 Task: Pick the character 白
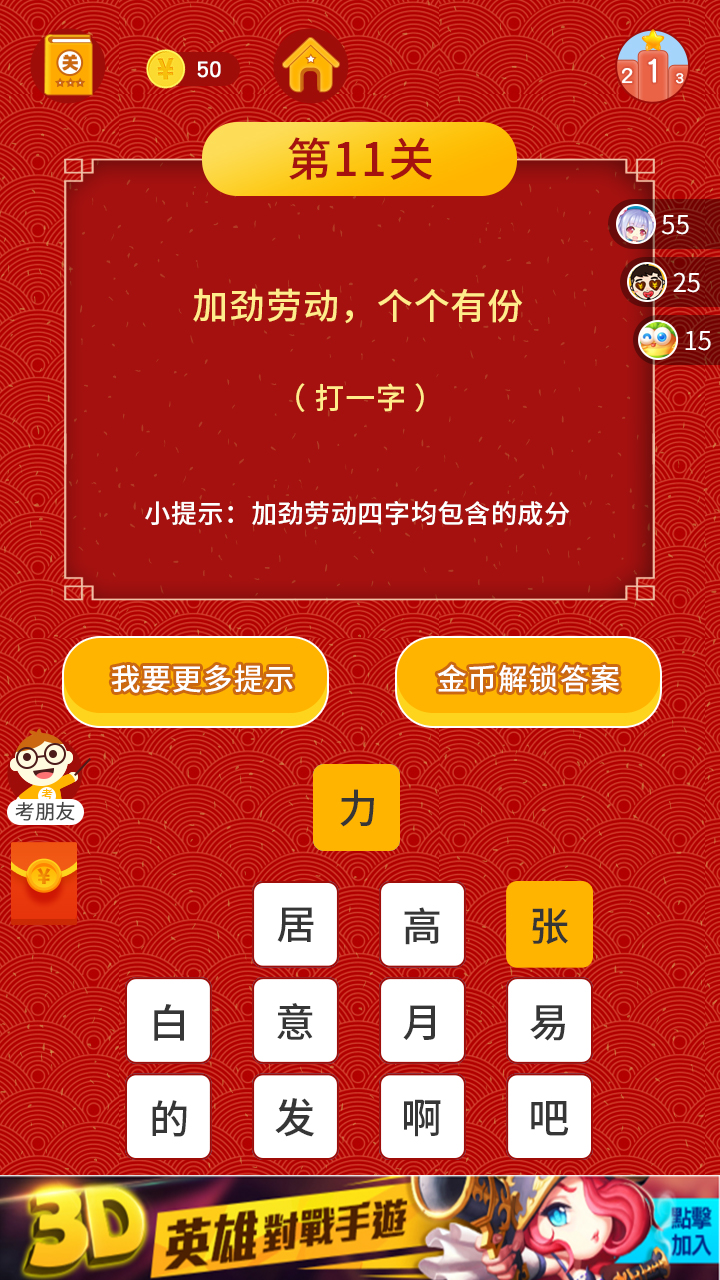click(x=168, y=1020)
